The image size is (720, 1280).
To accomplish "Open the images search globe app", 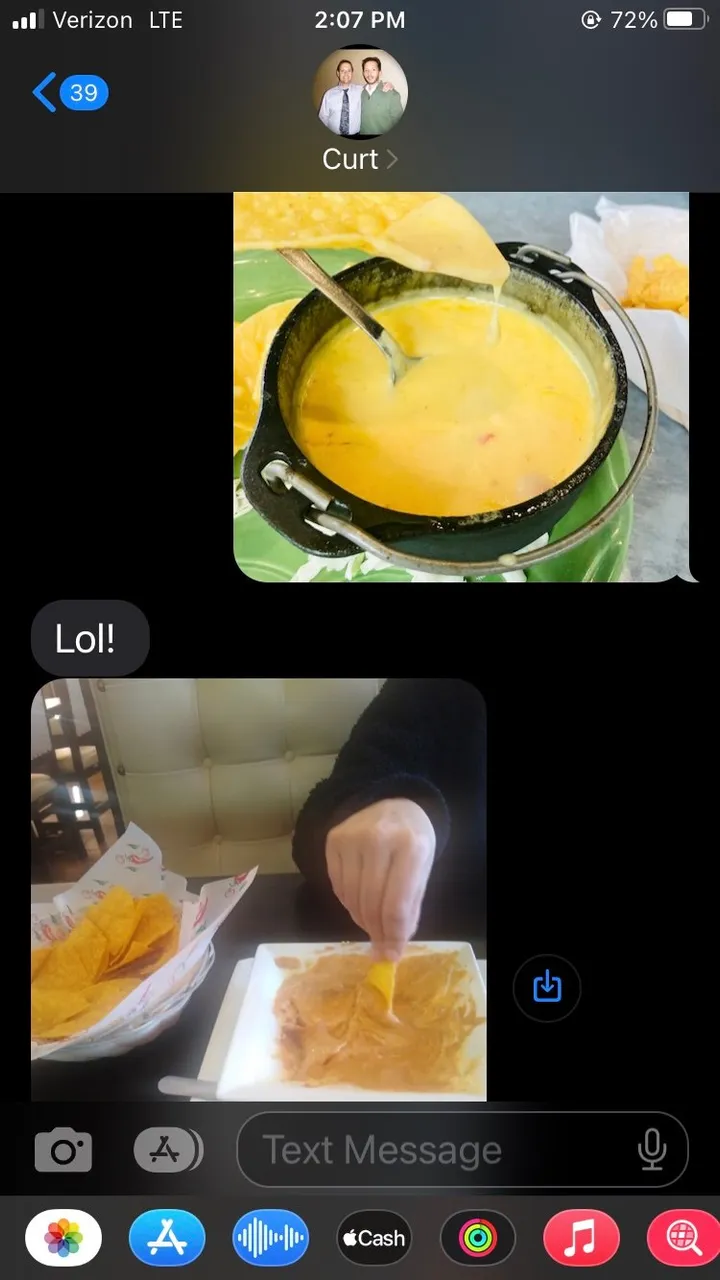I will click(684, 1238).
